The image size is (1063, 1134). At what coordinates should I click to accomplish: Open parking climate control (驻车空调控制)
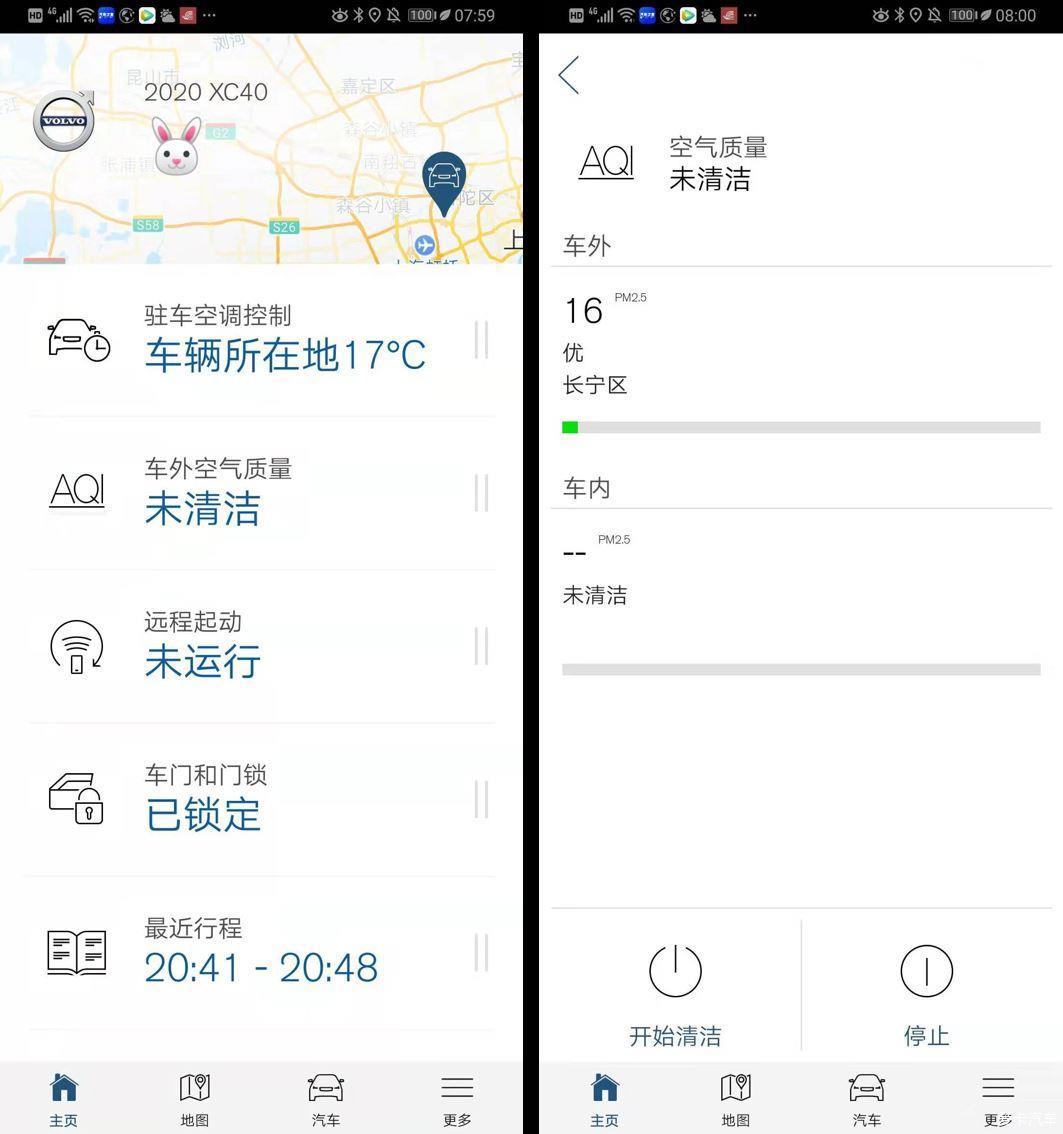pyautogui.click(x=262, y=340)
